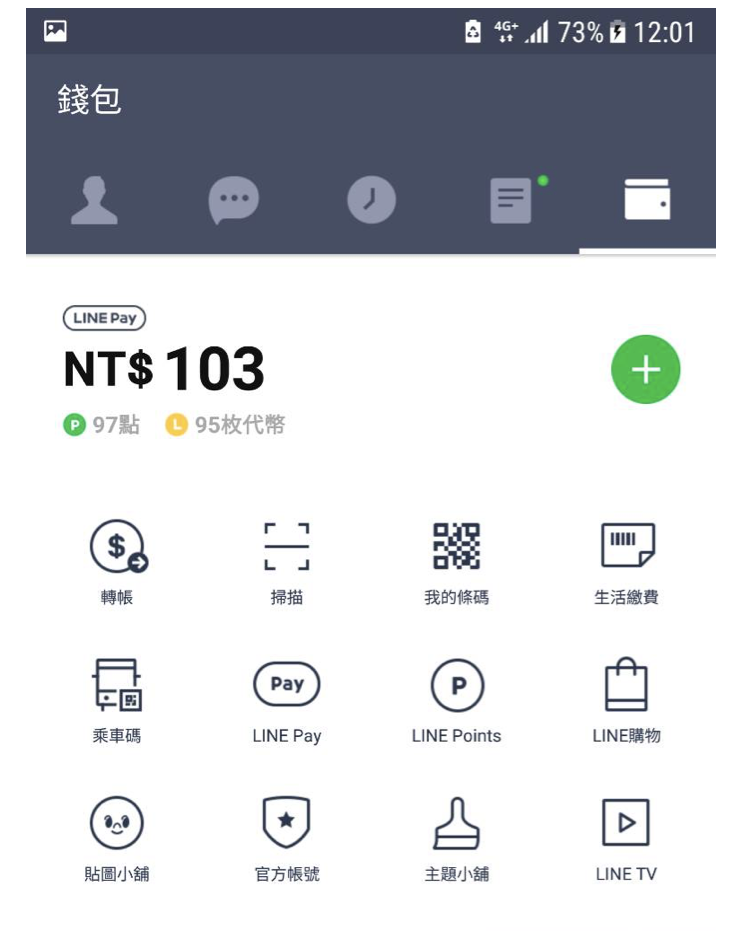This screenshot has width=730, height=934.
Task: Tap the LINE Pay balance label
Action: pos(106,318)
